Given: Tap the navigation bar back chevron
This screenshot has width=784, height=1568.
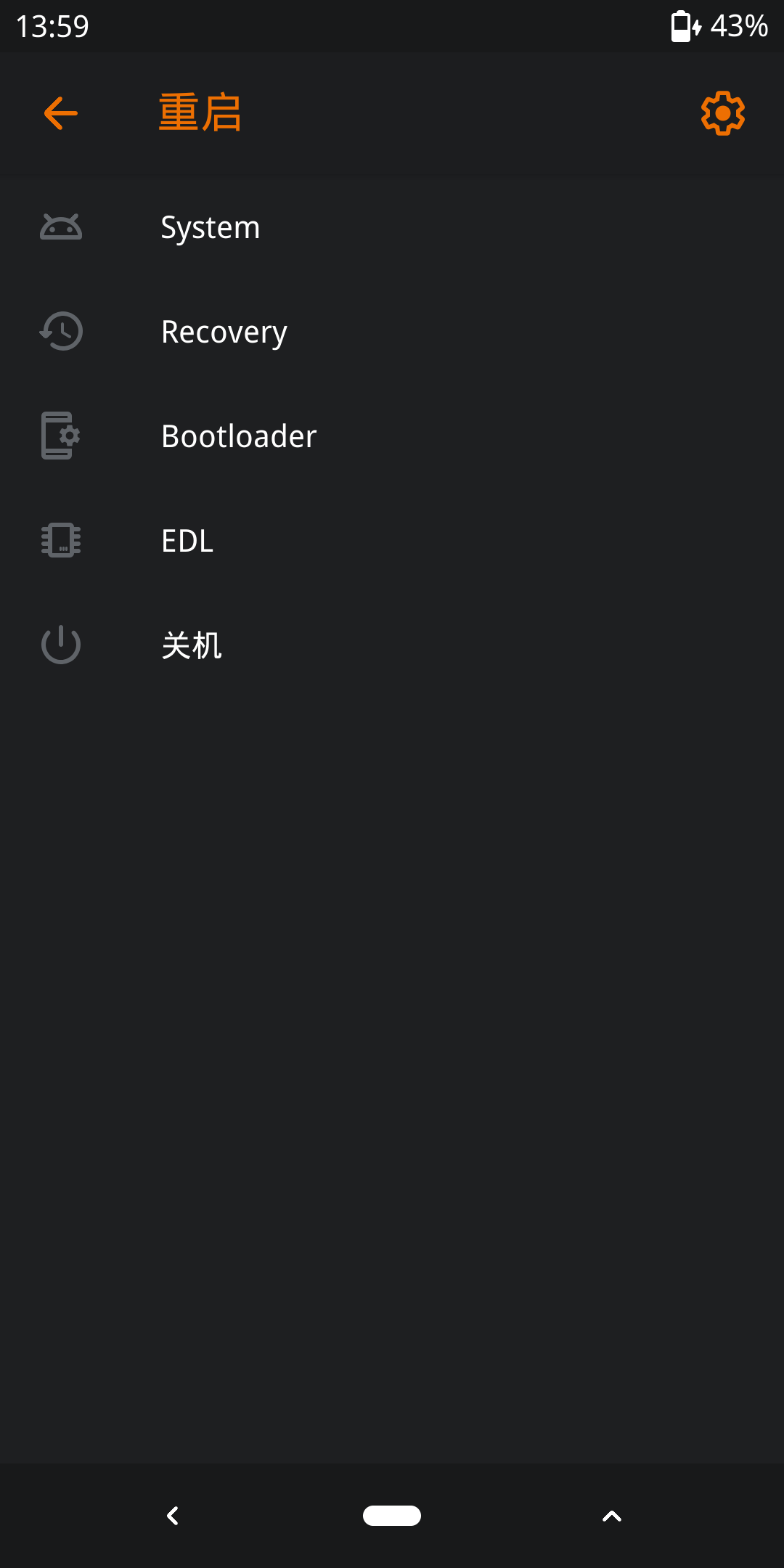Looking at the screenshot, I should coord(173,1516).
